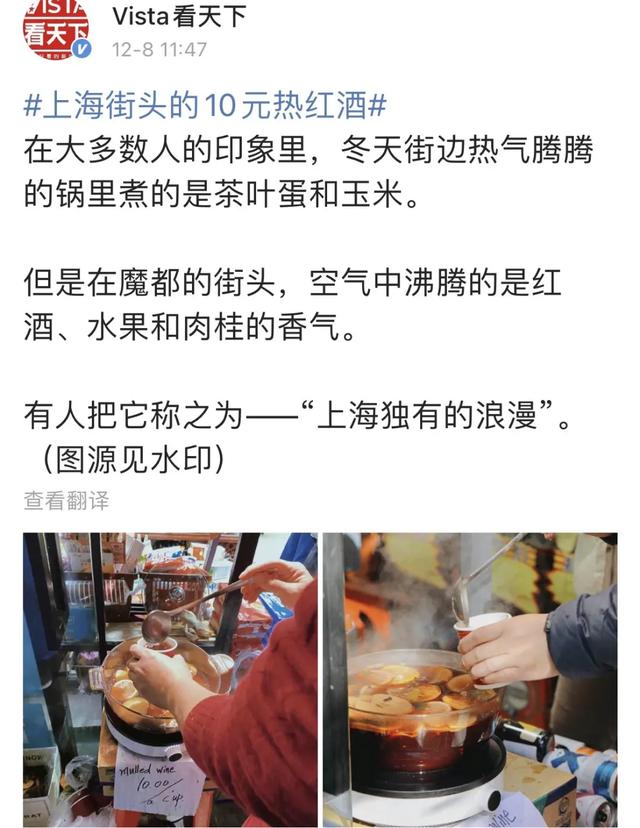Open the Vista看天下 profile avatar
The width and height of the screenshot is (640, 828).
click(x=55, y=30)
